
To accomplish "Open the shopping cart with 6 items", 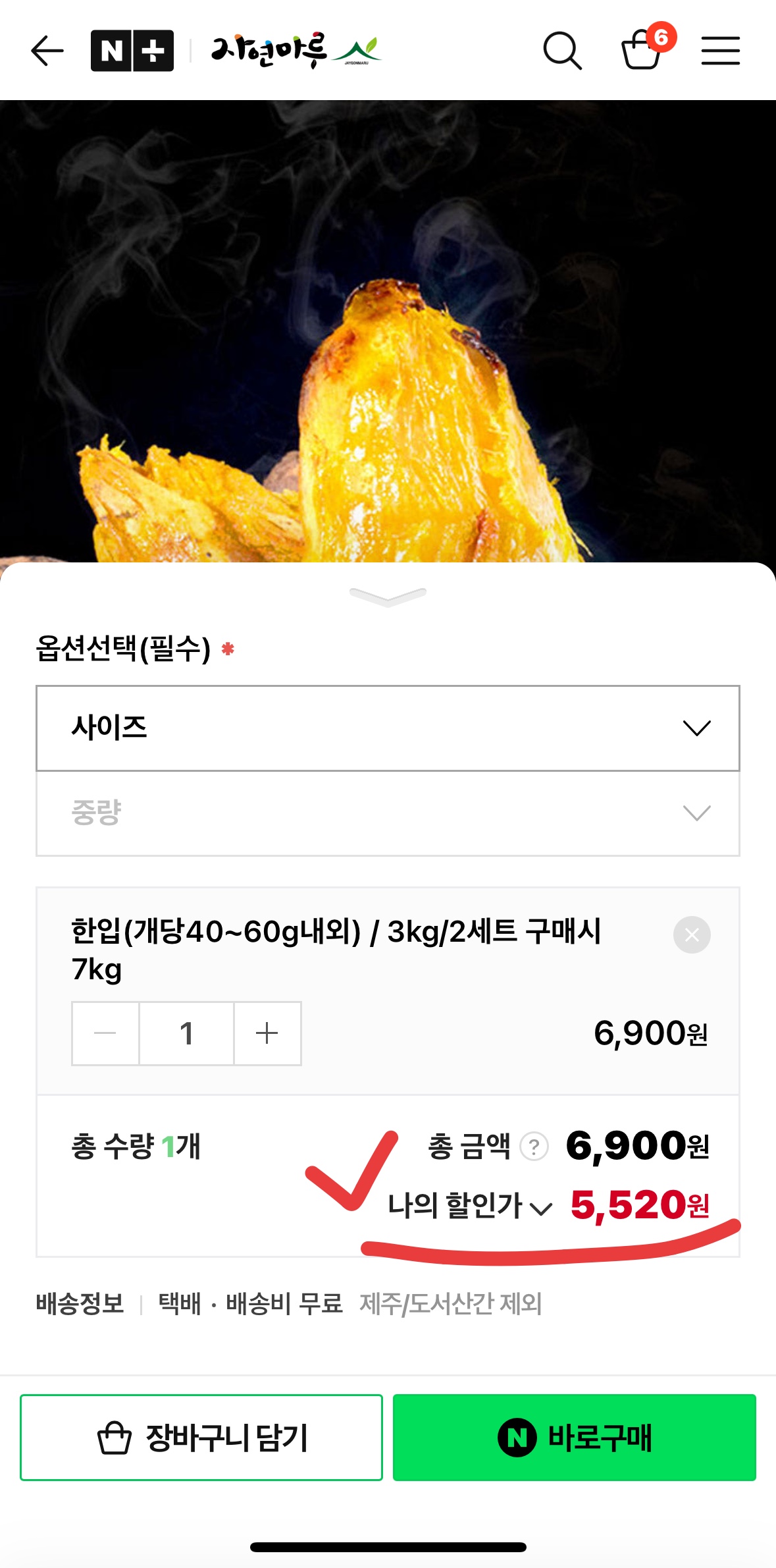I will pos(642,49).
